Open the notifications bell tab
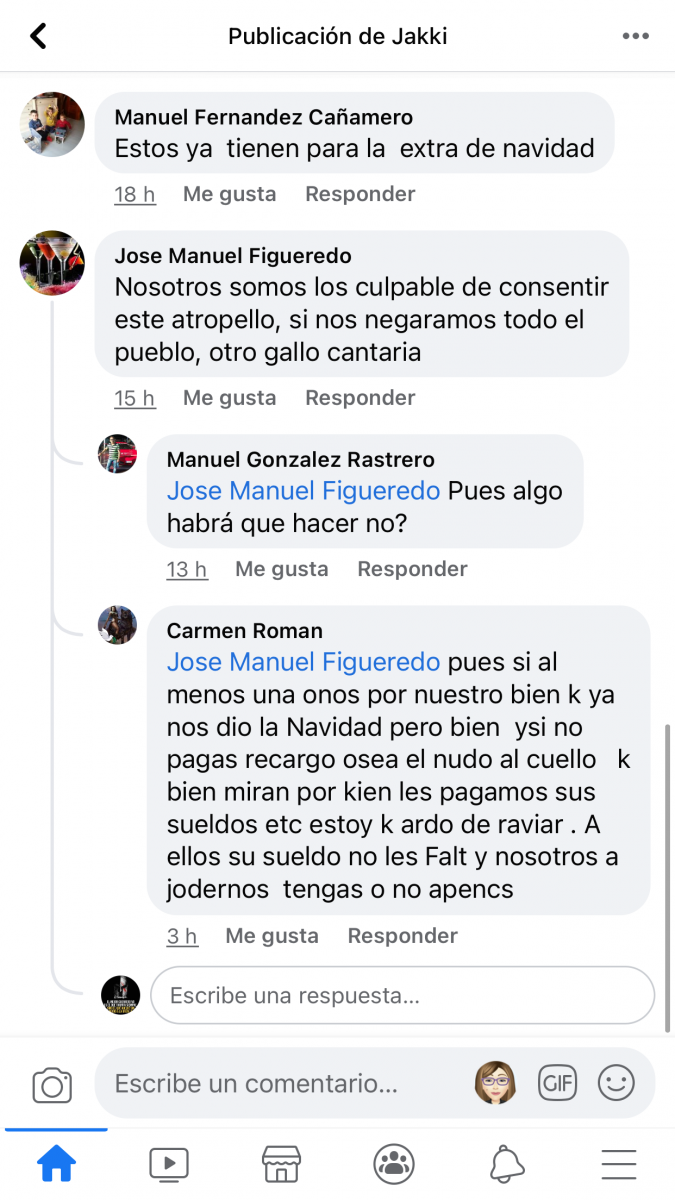 pyautogui.click(x=507, y=1163)
